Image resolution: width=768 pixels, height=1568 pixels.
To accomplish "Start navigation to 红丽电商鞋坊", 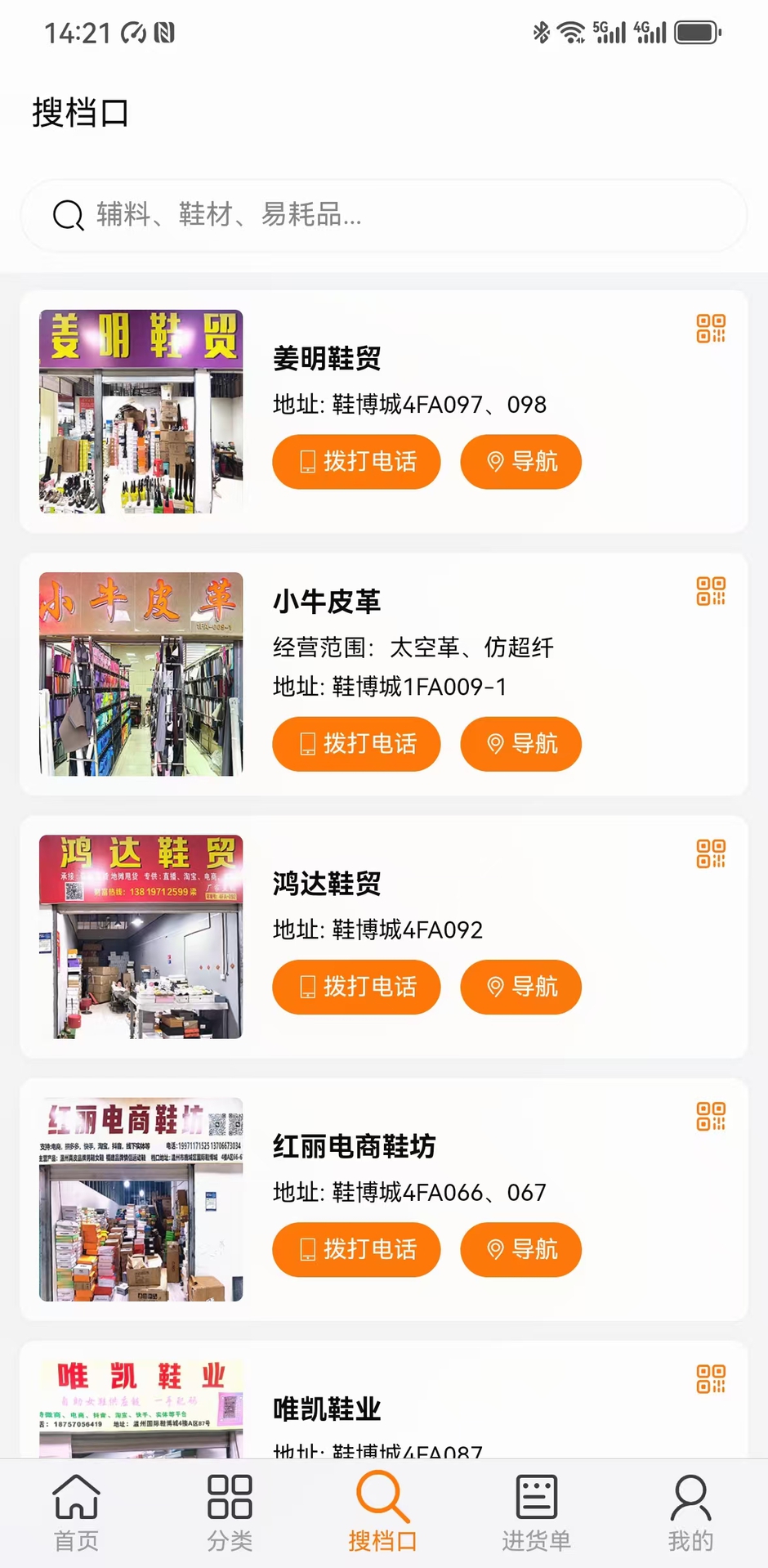I will pyautogui.click(x=520, y=1249).
